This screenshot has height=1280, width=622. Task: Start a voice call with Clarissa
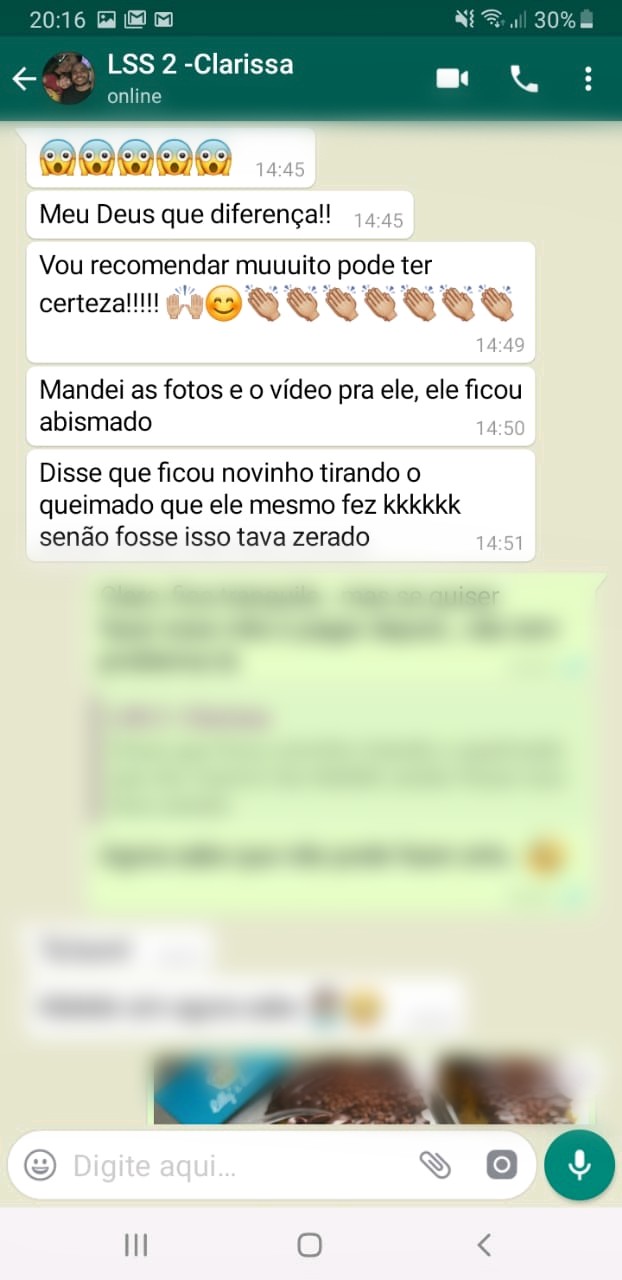click(524, 78)
